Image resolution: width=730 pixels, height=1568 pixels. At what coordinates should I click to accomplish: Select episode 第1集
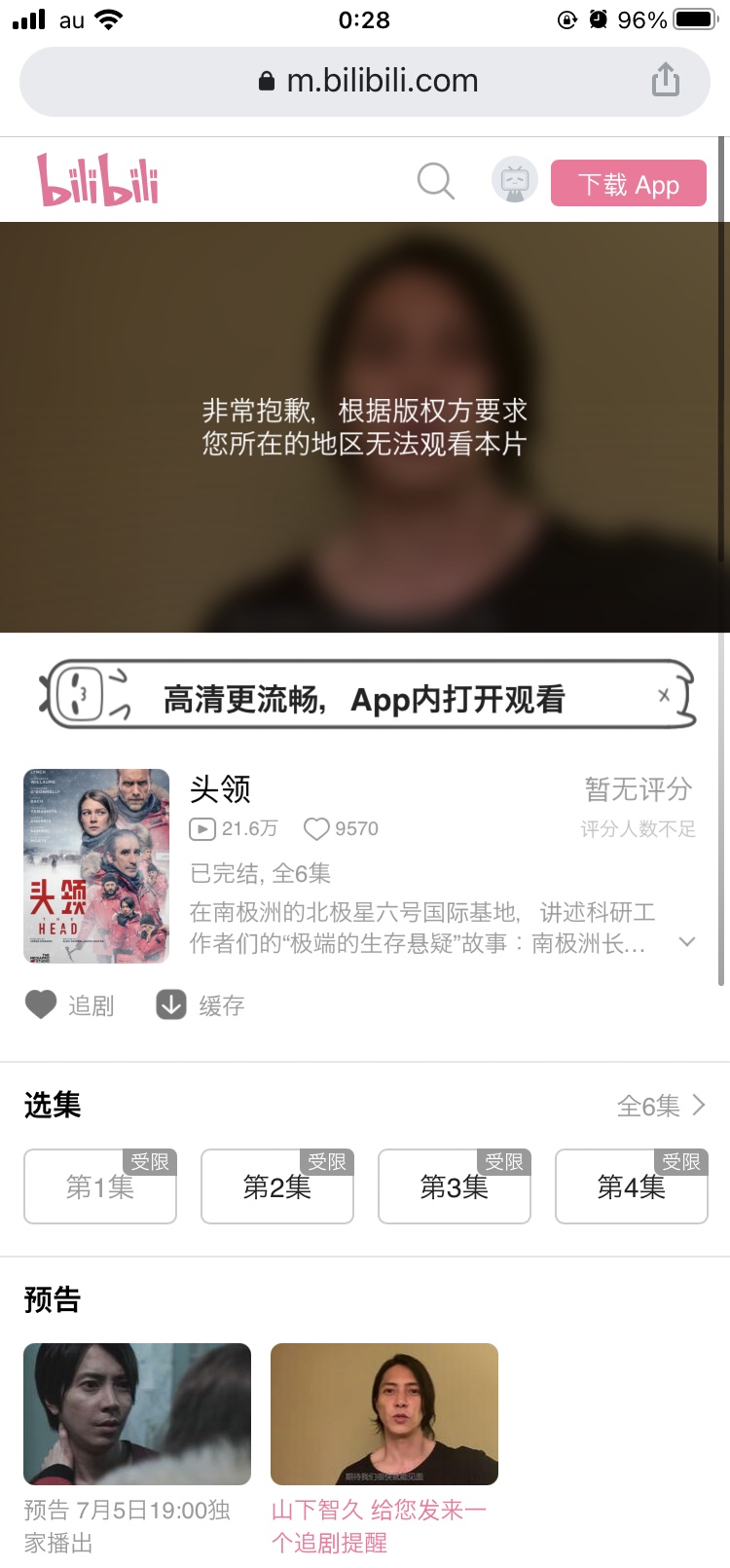pos(100,1186)
